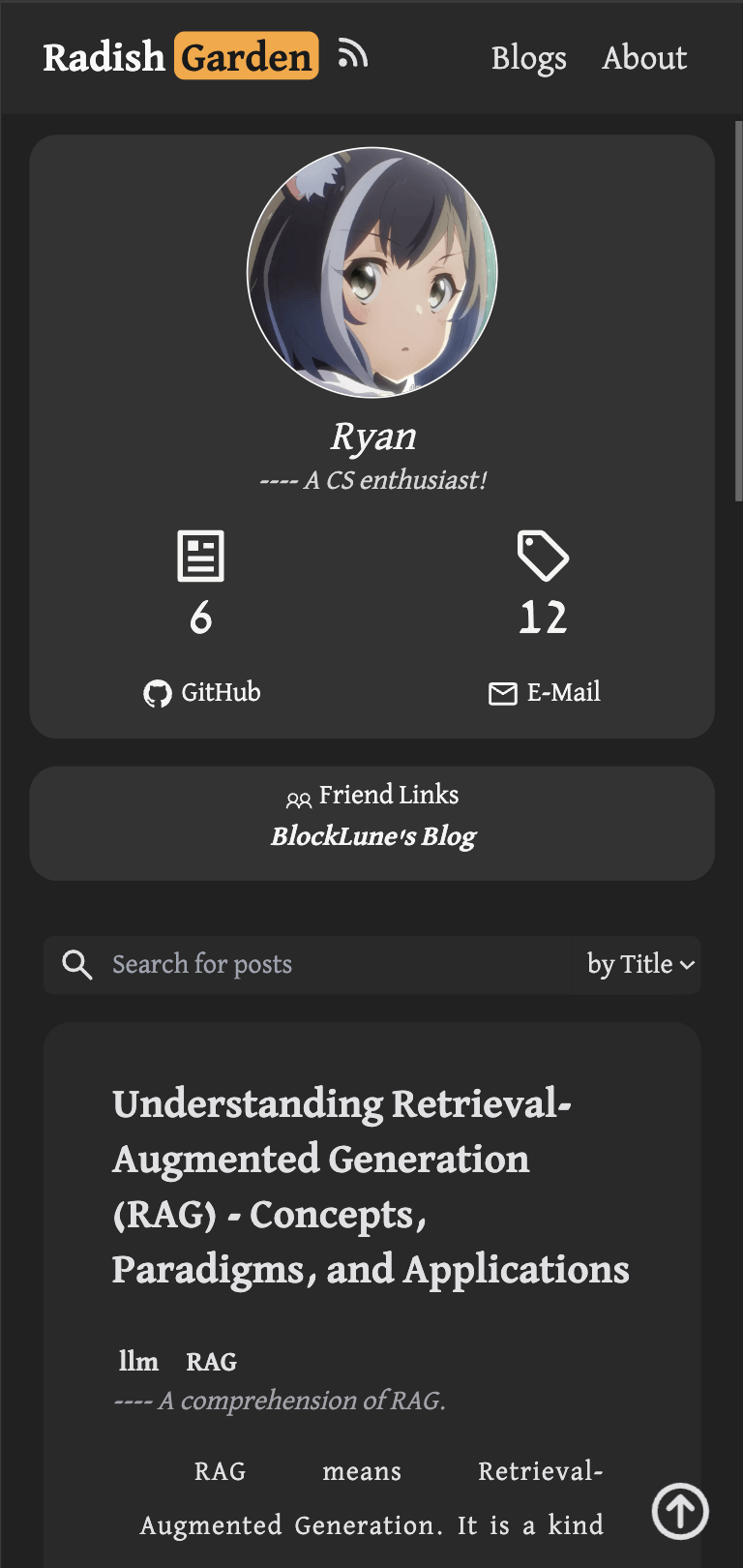Go to the Blogs page
Image resolution: width=743 pixels, height=1568 pixels.
(x=528, y=58)
